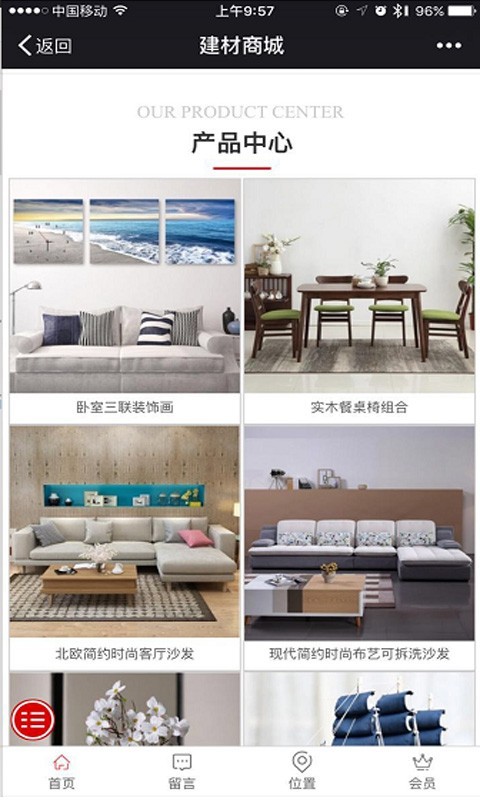Open the 卧室三联装饰画 product card
Viewport: 480px width, 800px height.
click(124, 301)
